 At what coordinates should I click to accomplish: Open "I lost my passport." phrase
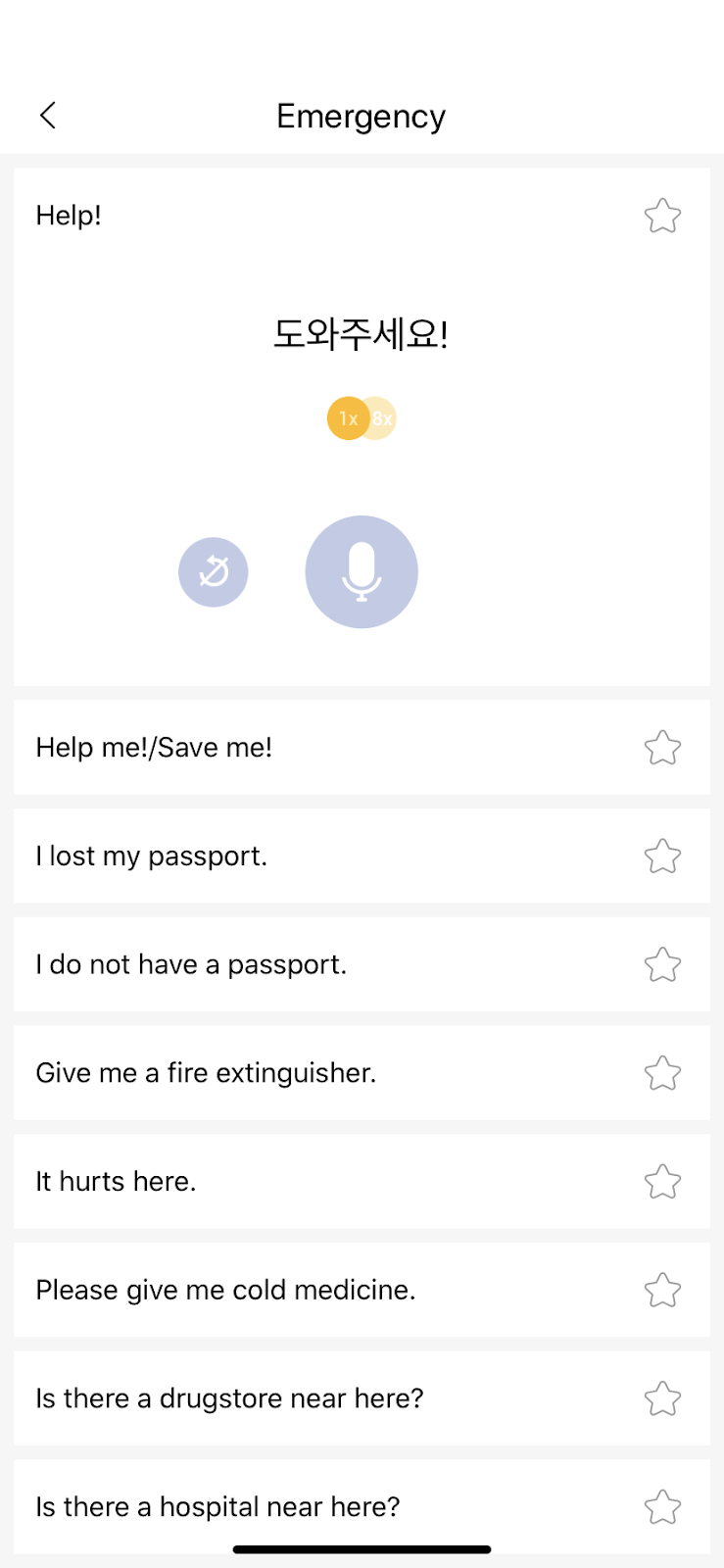click(x=294, y=857)
